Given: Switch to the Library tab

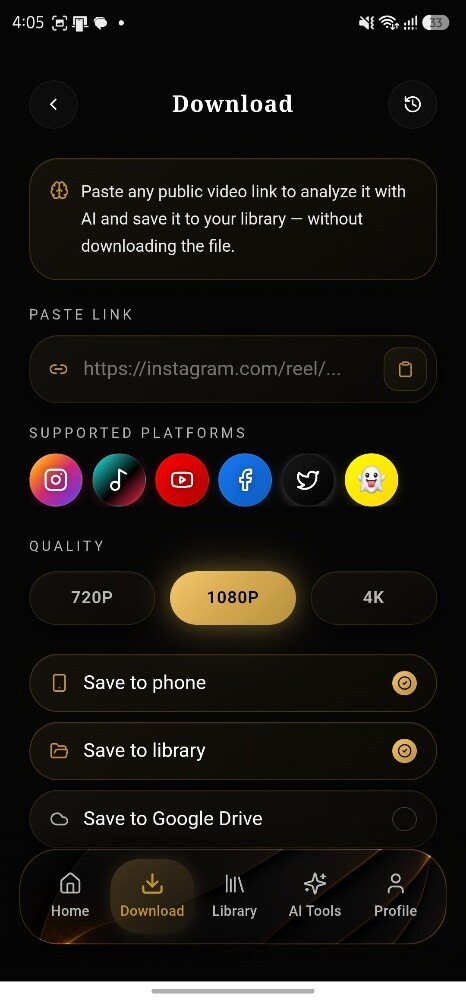Looking at the screenshot, I should point(234,895).
